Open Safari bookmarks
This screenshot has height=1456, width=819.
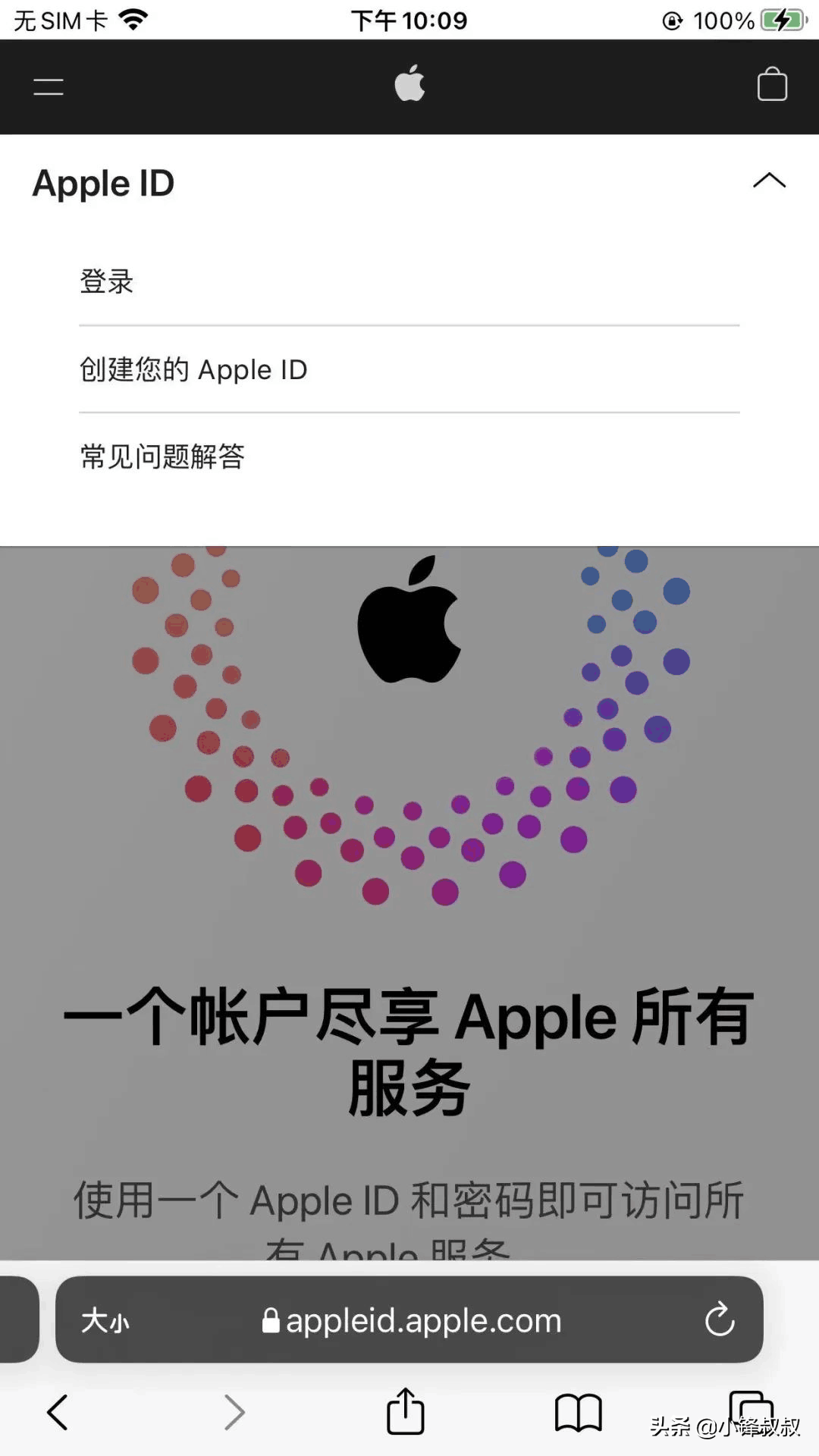[578, 1413]
